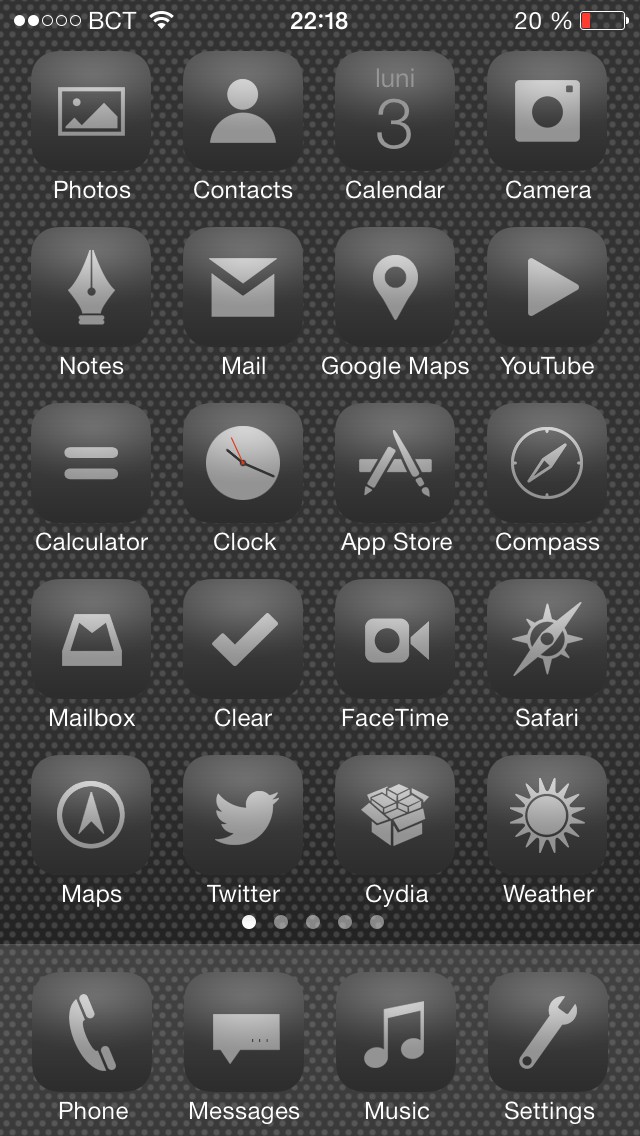Viewport: 640px width, 1136px height.
Task: Launch Google Maps
Action: (395, 287)
